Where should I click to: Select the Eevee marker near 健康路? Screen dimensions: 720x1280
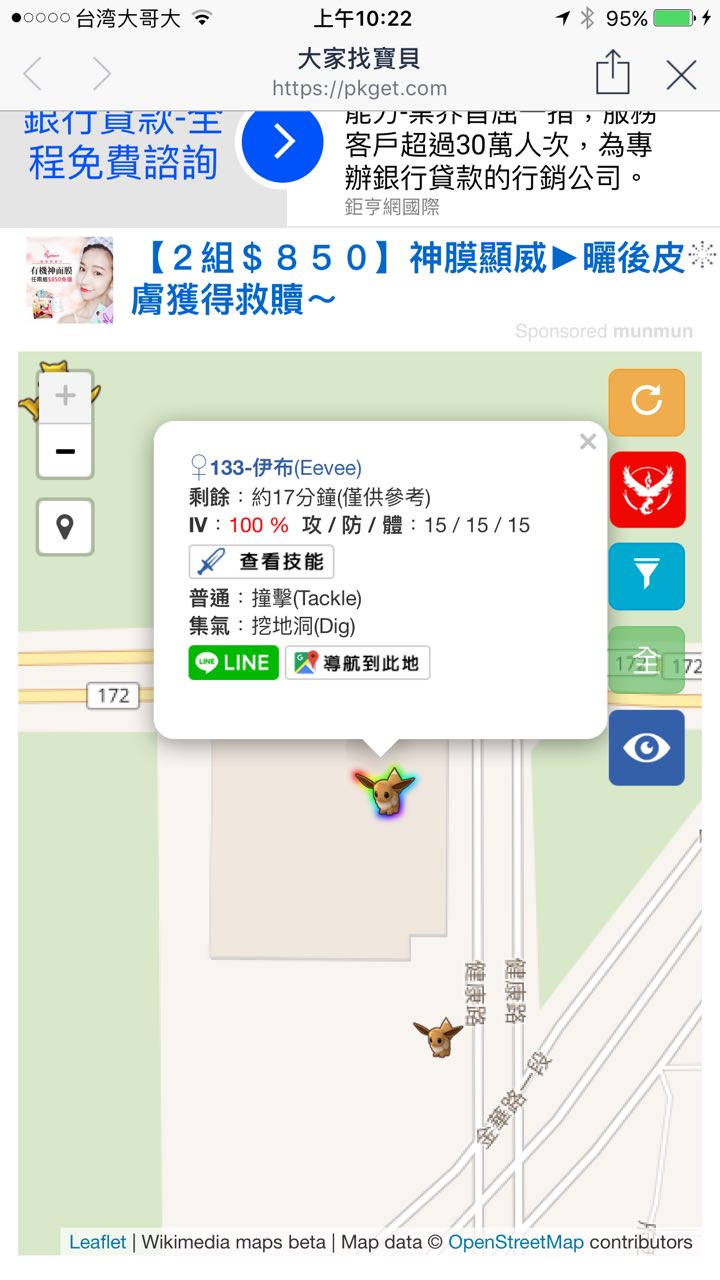tap(439, 1037)
